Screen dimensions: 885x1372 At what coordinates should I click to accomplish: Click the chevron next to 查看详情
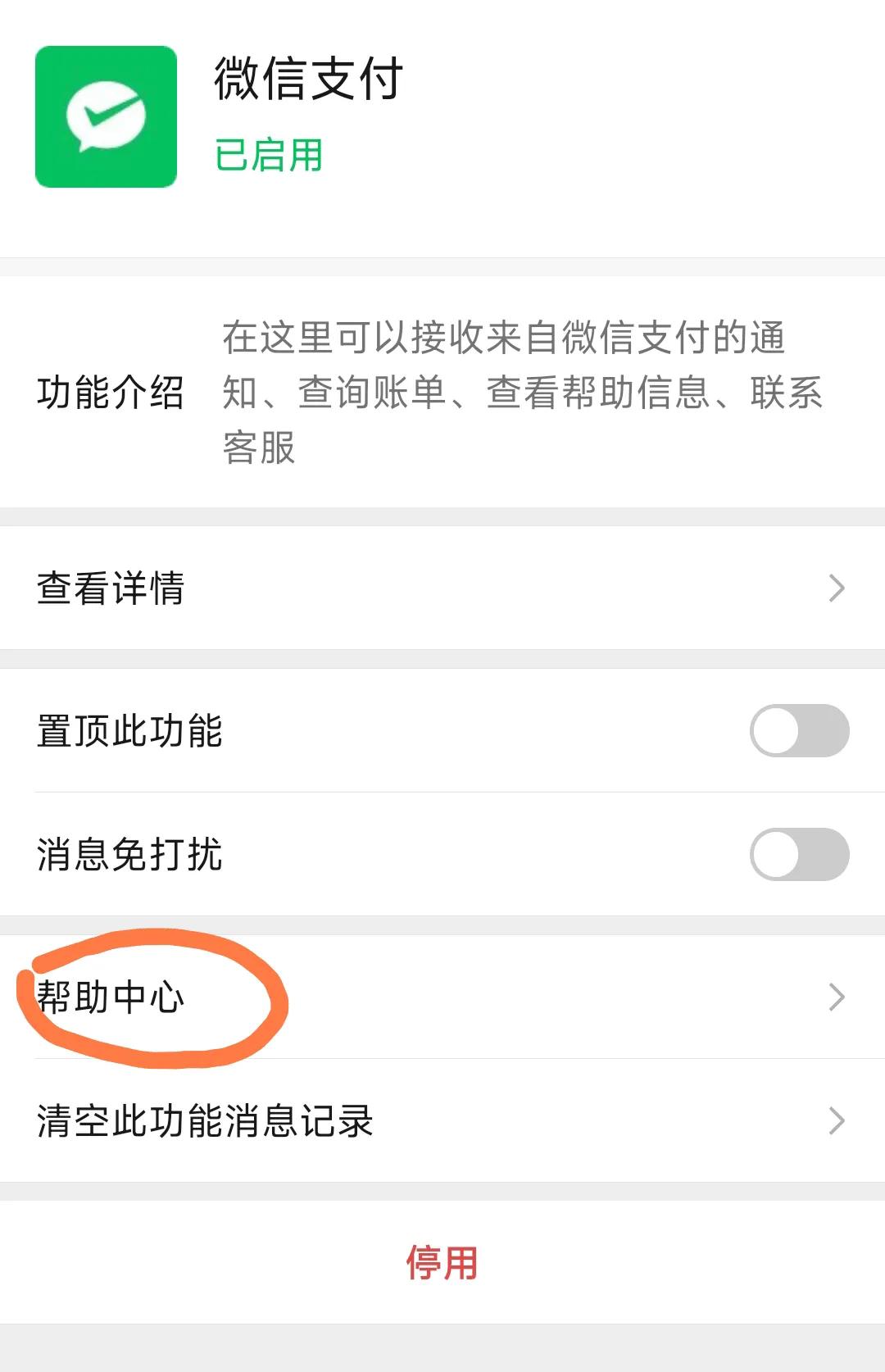836,587
